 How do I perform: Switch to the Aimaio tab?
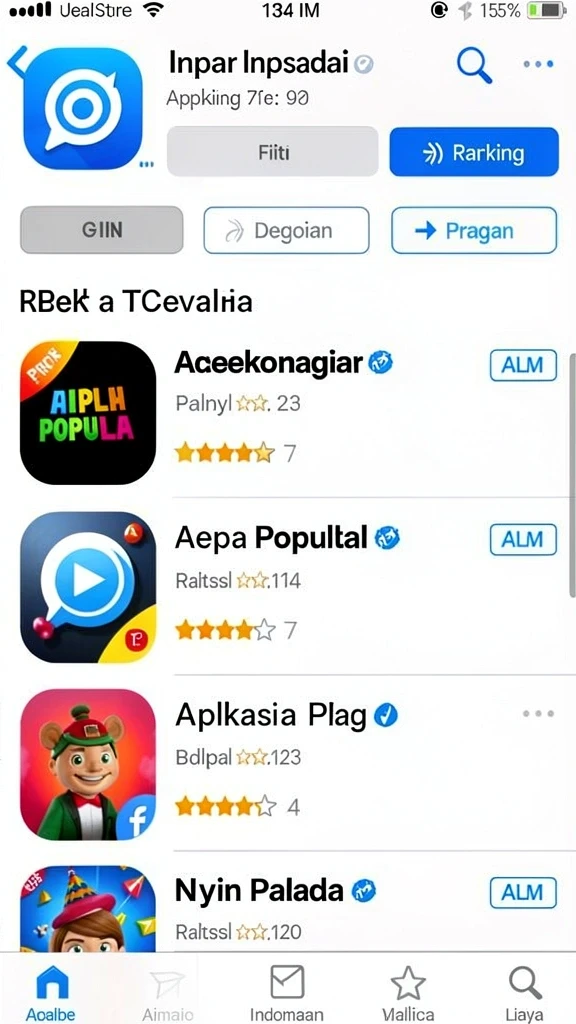[x=168, y=995]
